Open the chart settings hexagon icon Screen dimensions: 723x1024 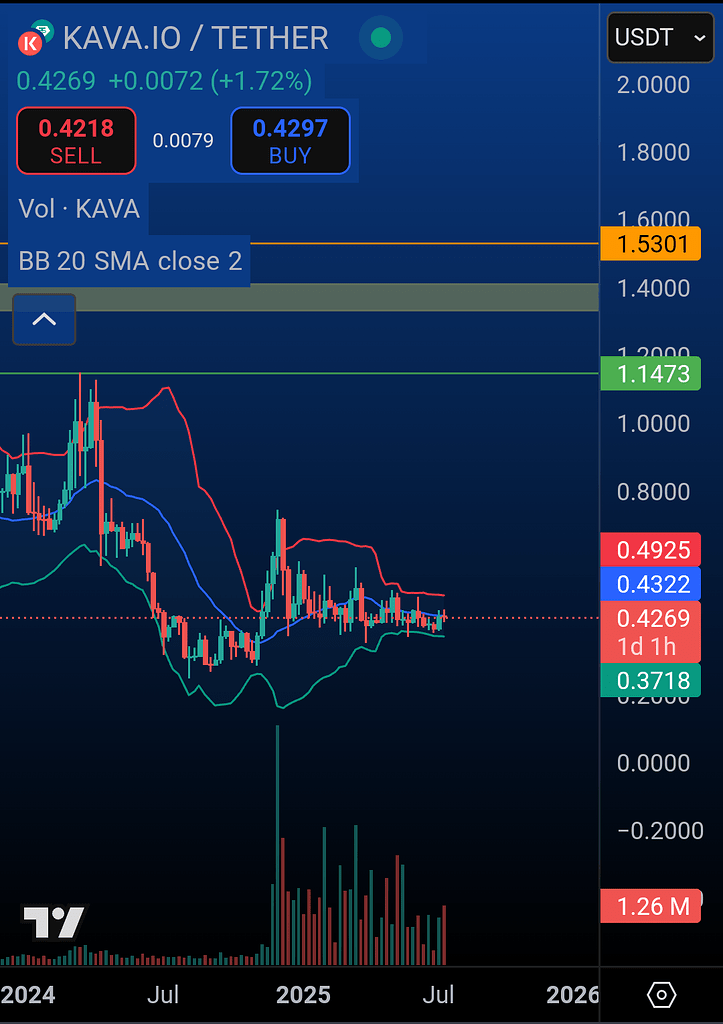[x=661, y=995]
